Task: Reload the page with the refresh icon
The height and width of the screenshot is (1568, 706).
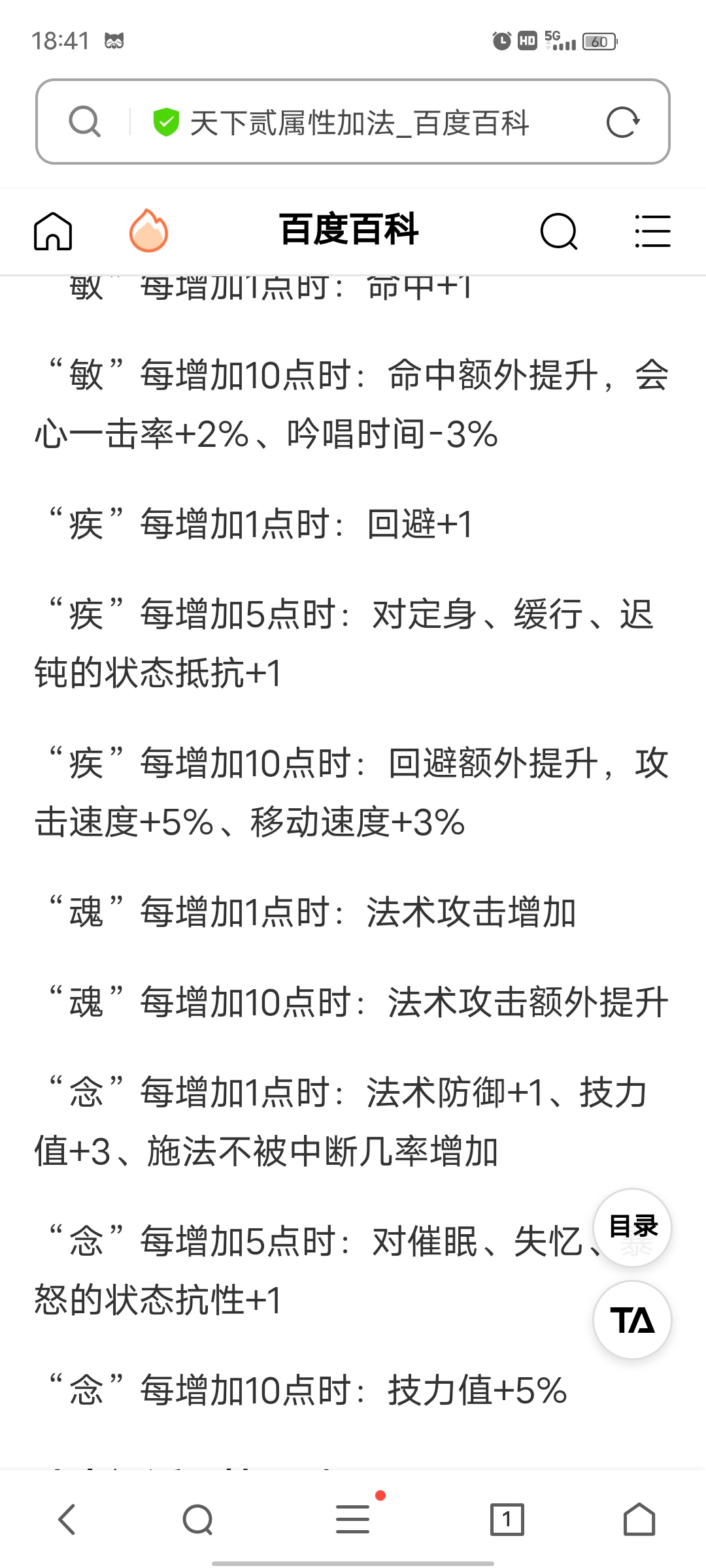Action: point(622,122)
